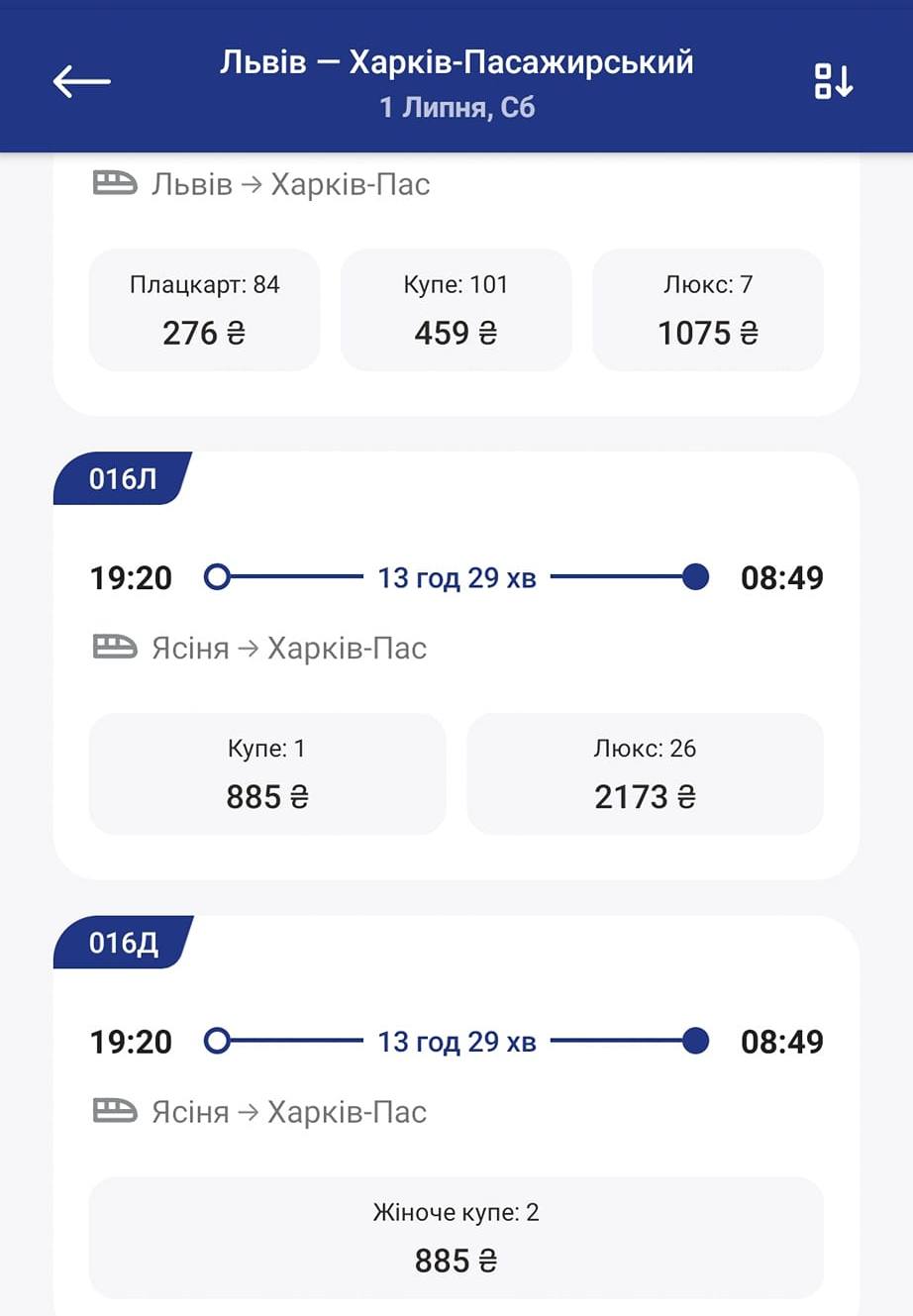
Task: Select the Купе 459 ₴ fare option
Action: pyautogui.click(x=456, y=309)
